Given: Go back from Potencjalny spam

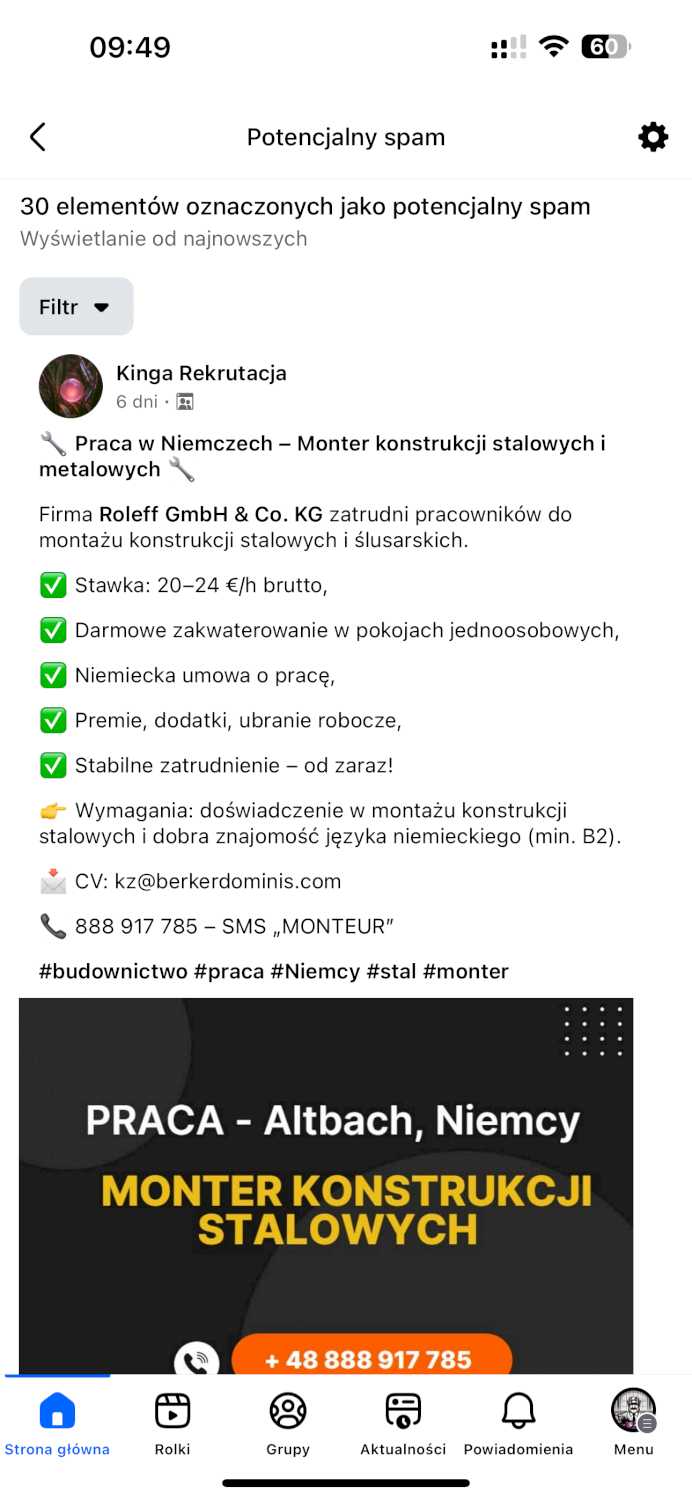Looking at the screenshot, I should (x=38, y=137).
